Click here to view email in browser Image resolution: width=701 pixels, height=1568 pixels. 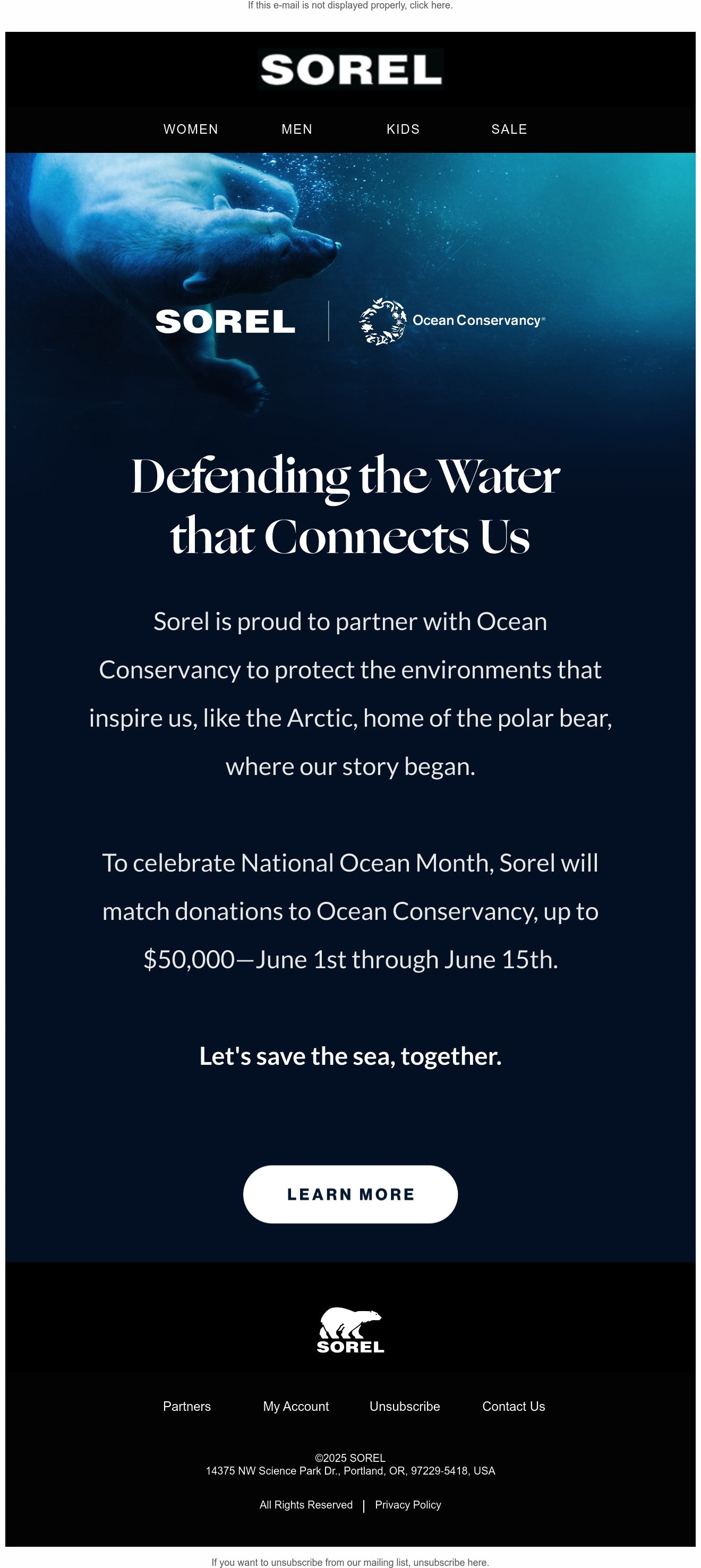click(431, 5)
